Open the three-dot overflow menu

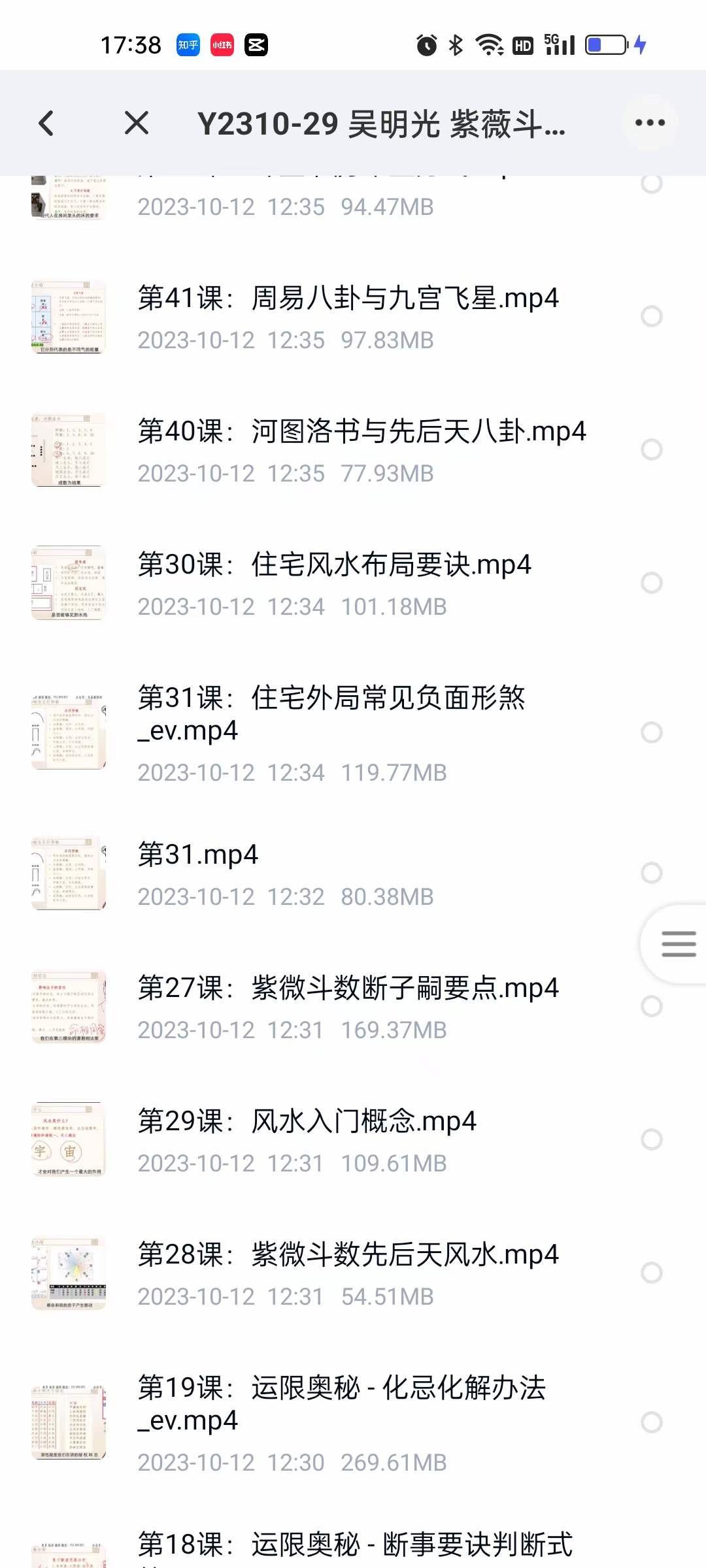(650, 123)
